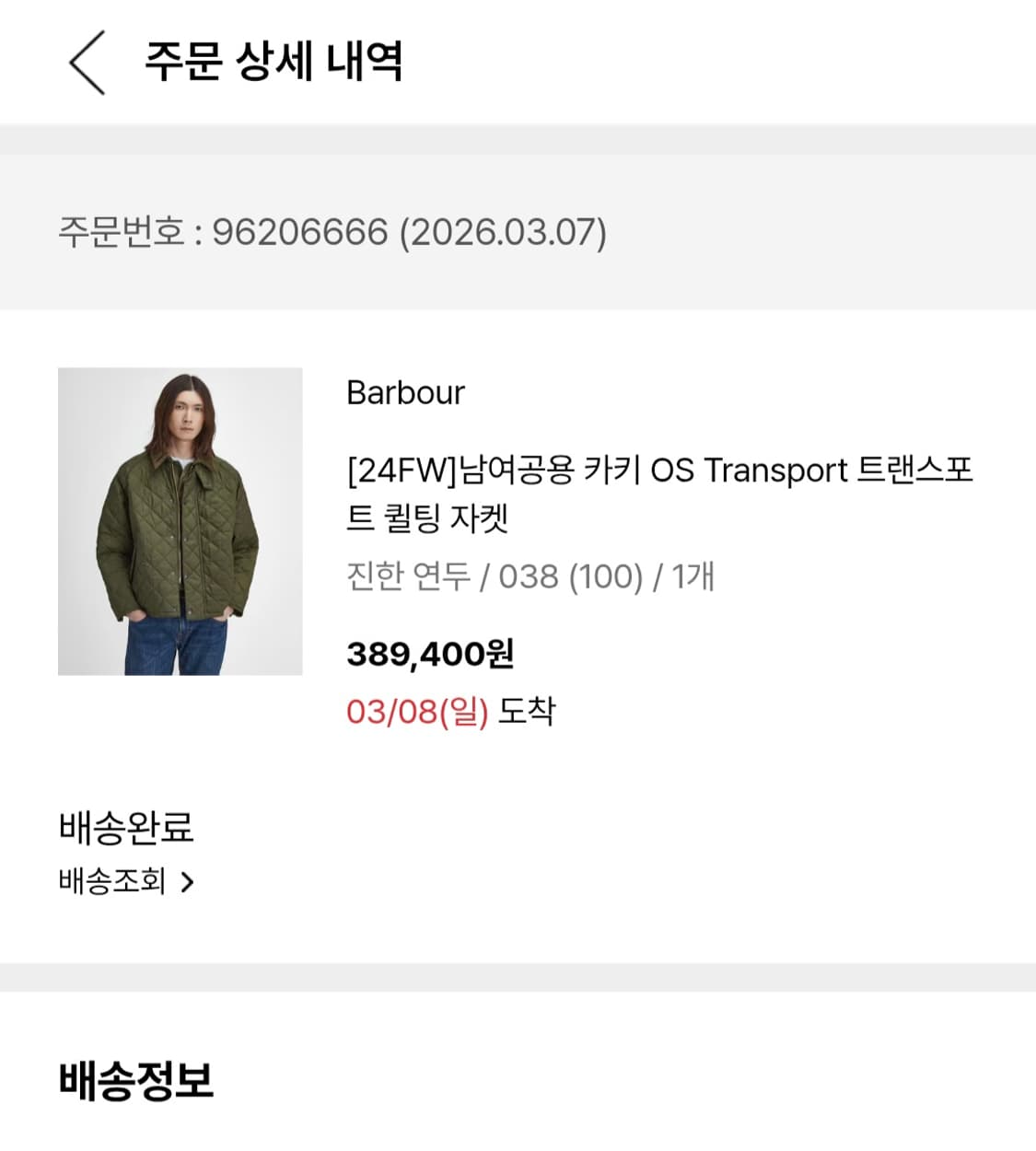Open delivery tracking details via 배송조회
This screenshot has width=1036, height=1151.
[112, 881]
